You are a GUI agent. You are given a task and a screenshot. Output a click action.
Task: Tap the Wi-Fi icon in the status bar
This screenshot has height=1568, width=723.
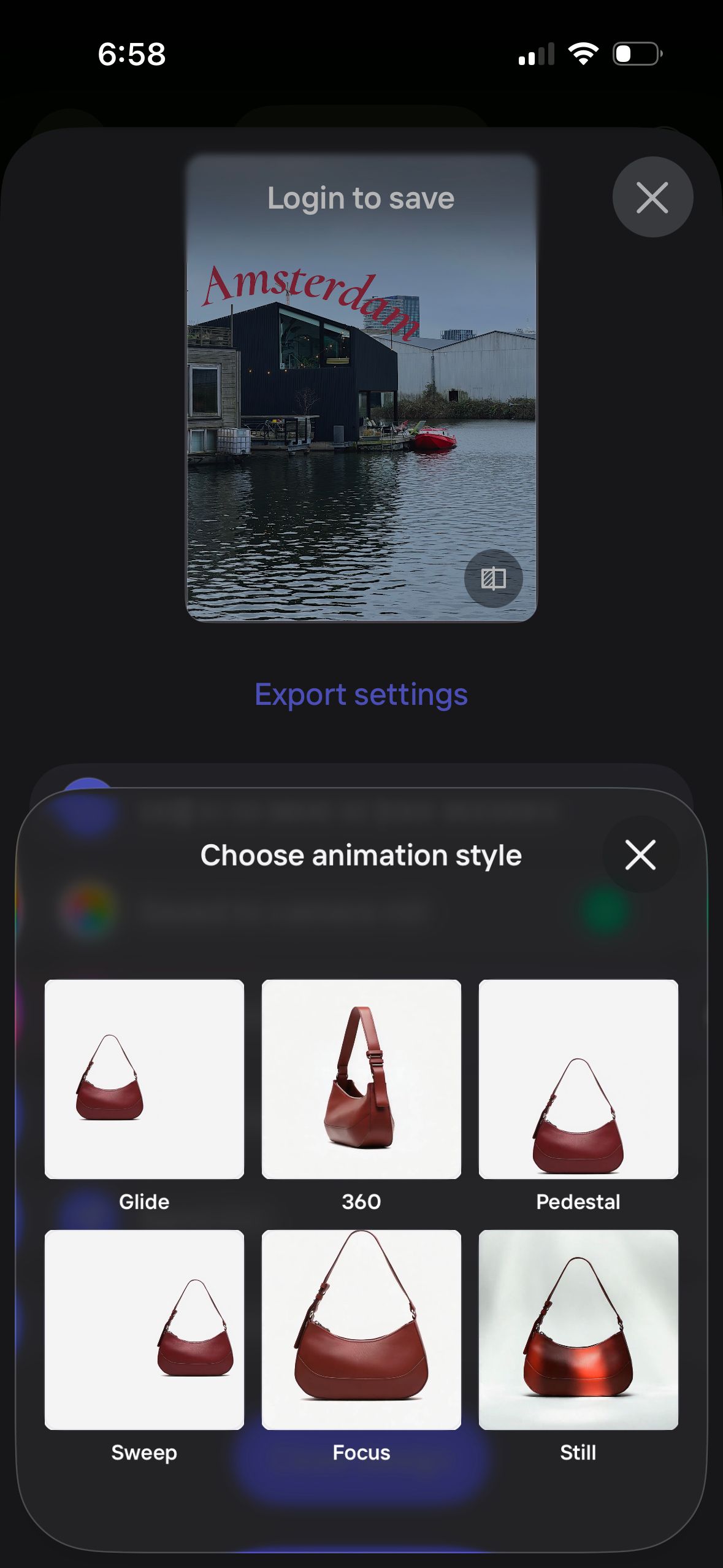pyautogui.click(x=584, y=55)
